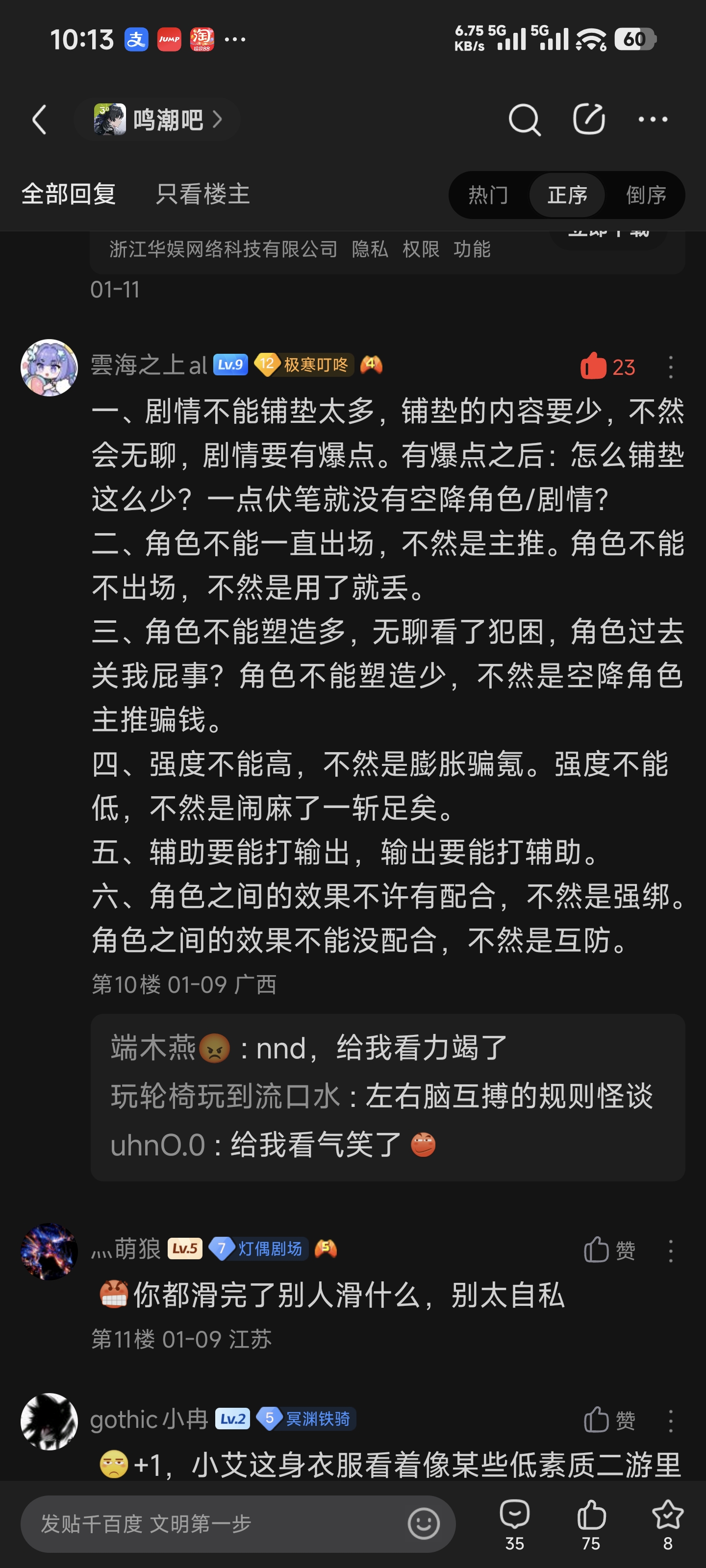Tap the compose/edit icon in the top bar
The height and width of the screenshot is (1568, 706).
pyautogui.click(x=588, y=119)
